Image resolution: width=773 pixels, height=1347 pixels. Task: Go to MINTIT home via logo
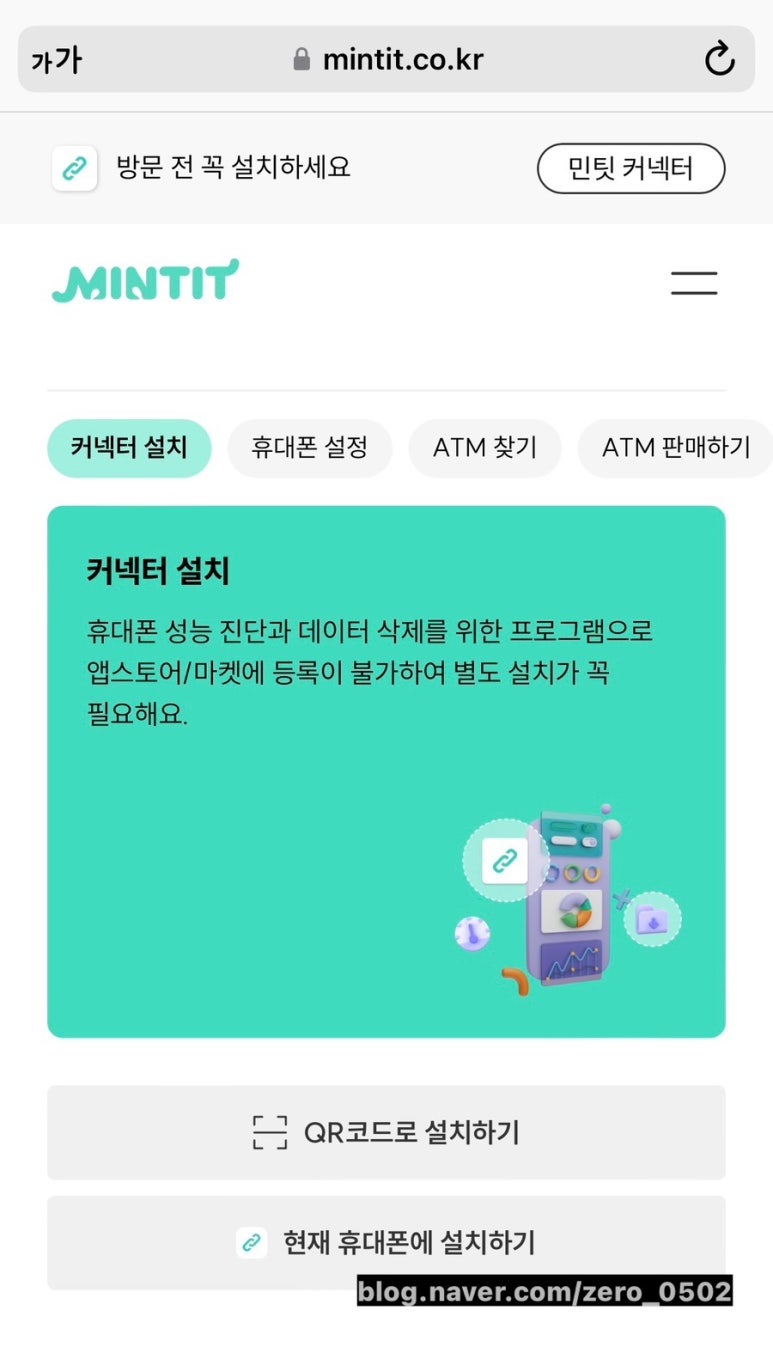tap(146, 280)
